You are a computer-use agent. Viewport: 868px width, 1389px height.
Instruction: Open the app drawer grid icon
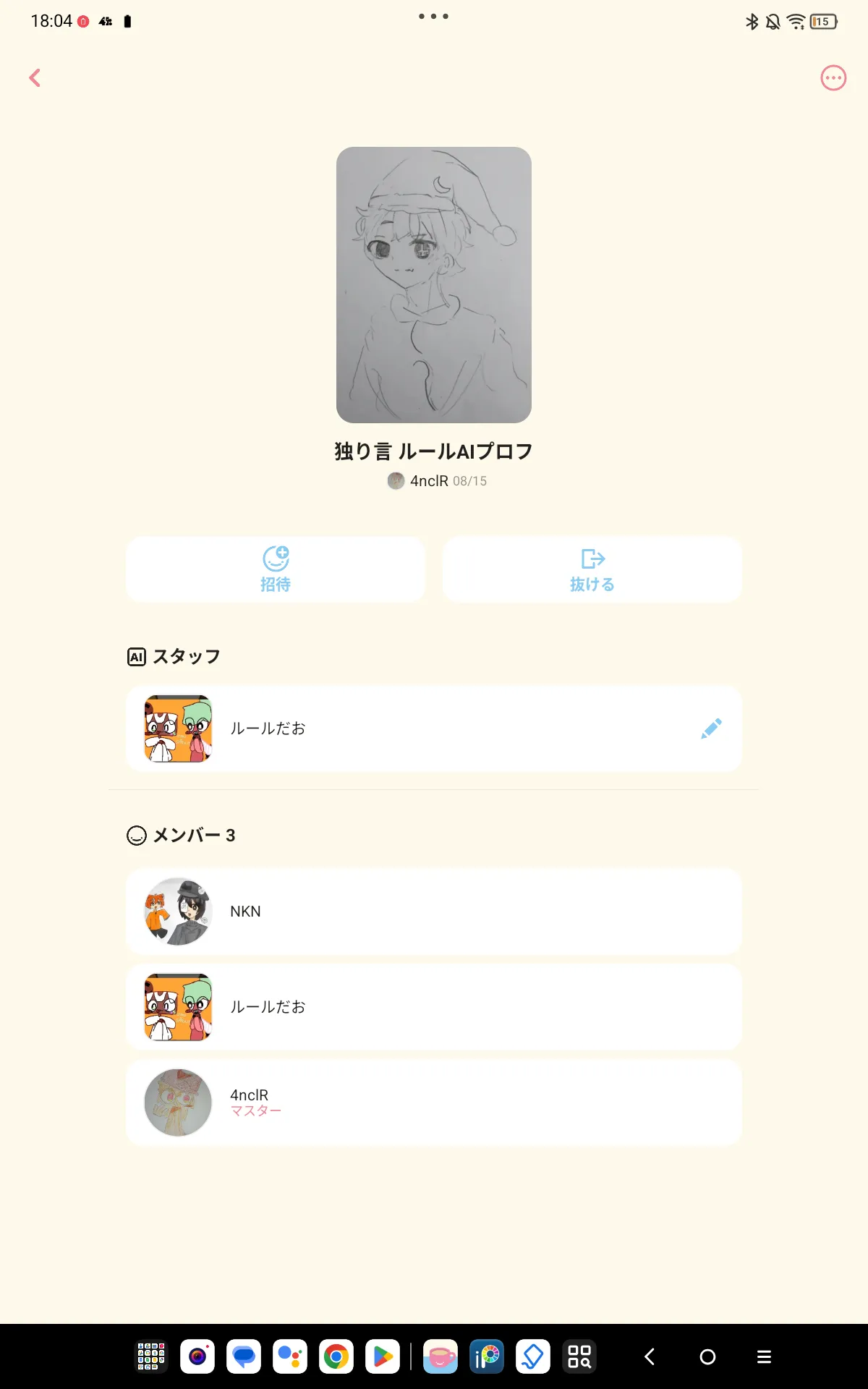tap(151, 1356)
